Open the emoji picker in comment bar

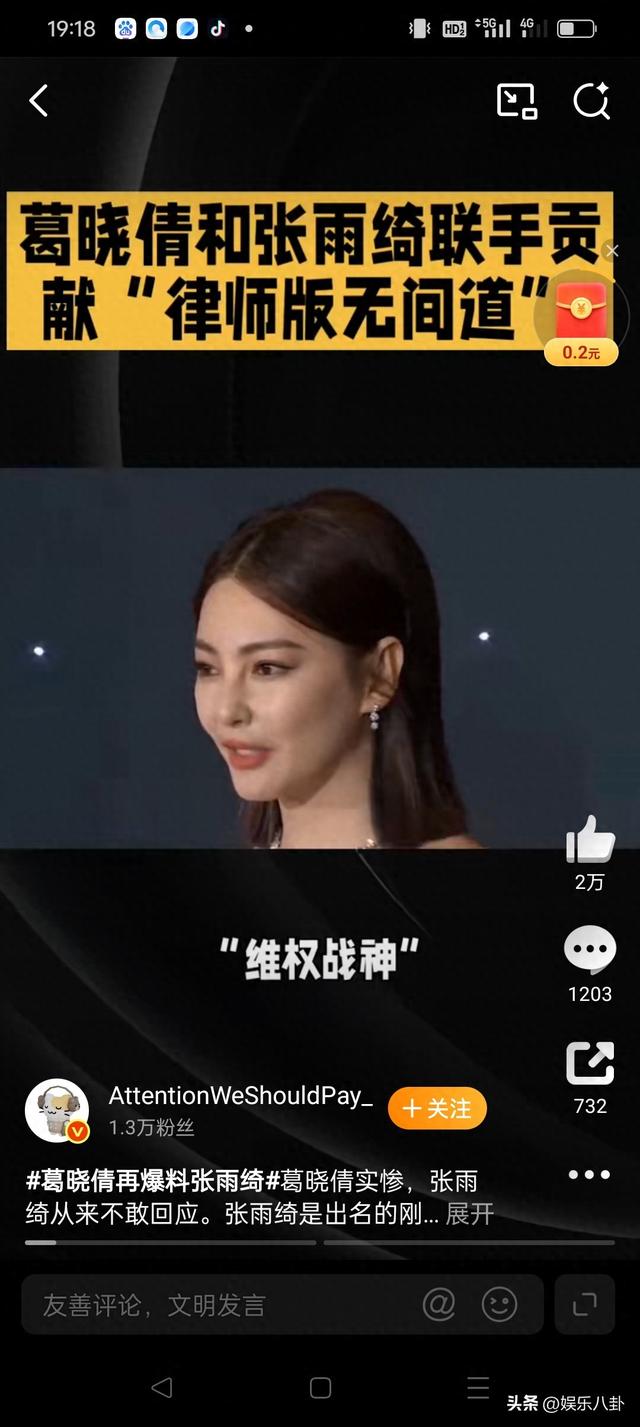click(499, 1304)
